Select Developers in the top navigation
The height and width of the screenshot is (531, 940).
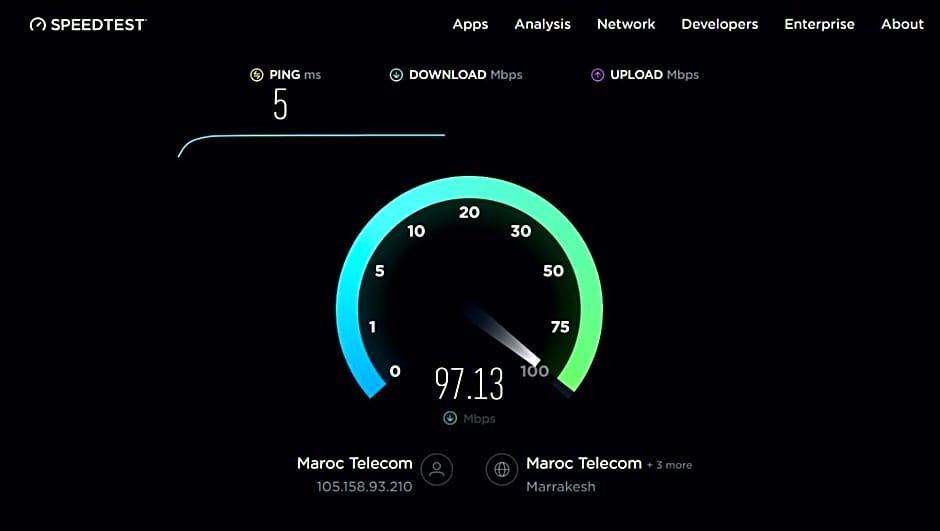pyautogui.click(x=719, y=24)
